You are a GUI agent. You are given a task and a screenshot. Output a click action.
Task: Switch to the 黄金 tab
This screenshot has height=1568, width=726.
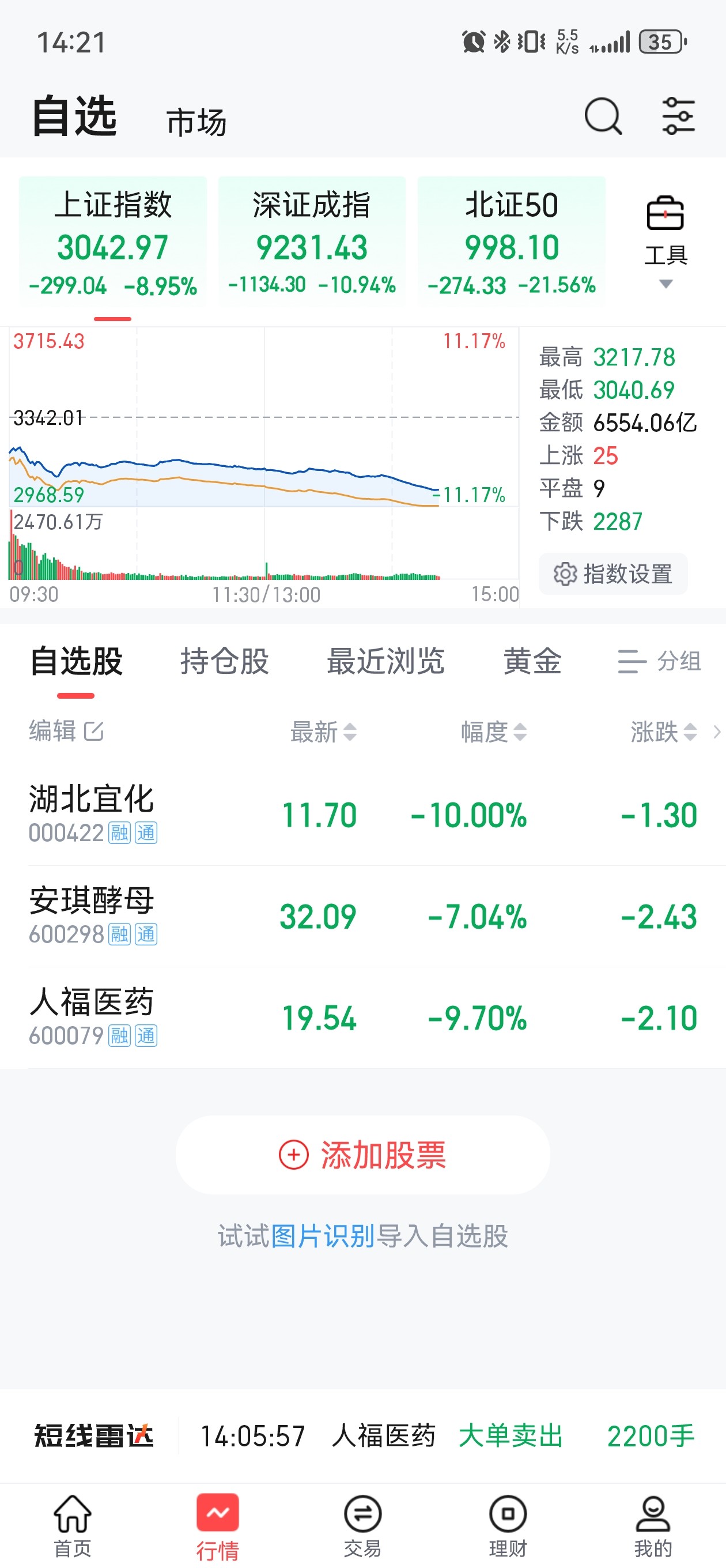click(x=532, y=661)
